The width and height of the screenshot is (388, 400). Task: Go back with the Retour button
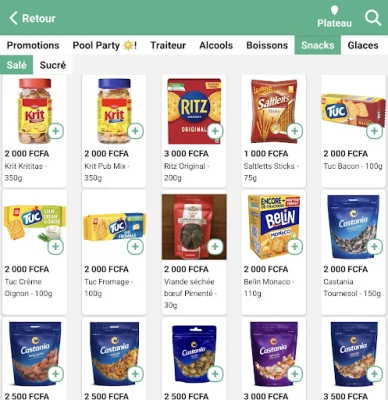point(32,18)
